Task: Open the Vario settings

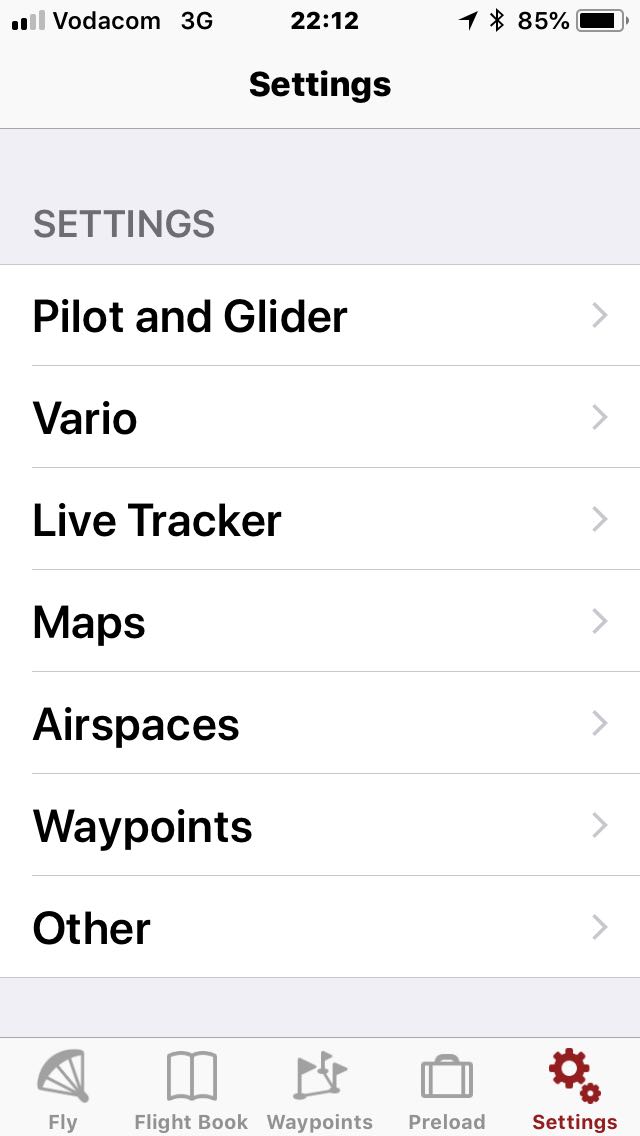Action: [x=320, y=417]
